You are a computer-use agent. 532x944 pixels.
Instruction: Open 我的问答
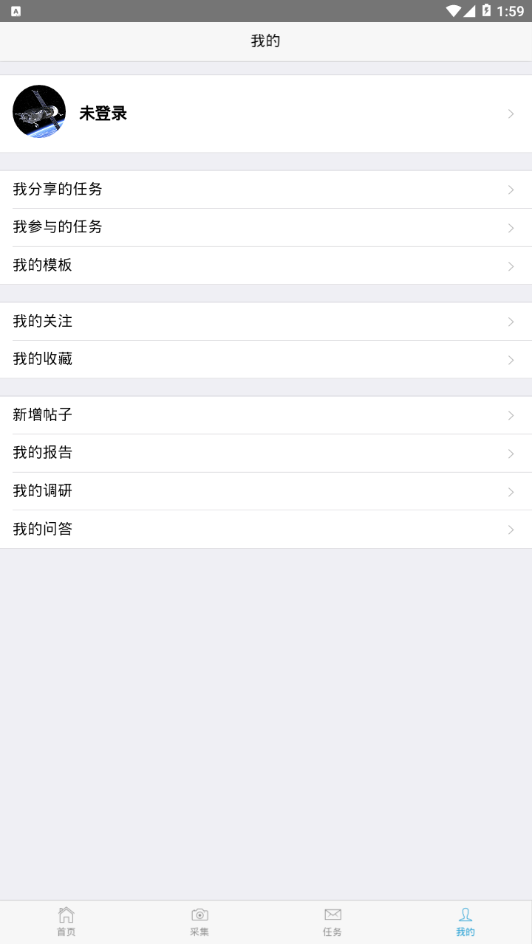(266, 529)
